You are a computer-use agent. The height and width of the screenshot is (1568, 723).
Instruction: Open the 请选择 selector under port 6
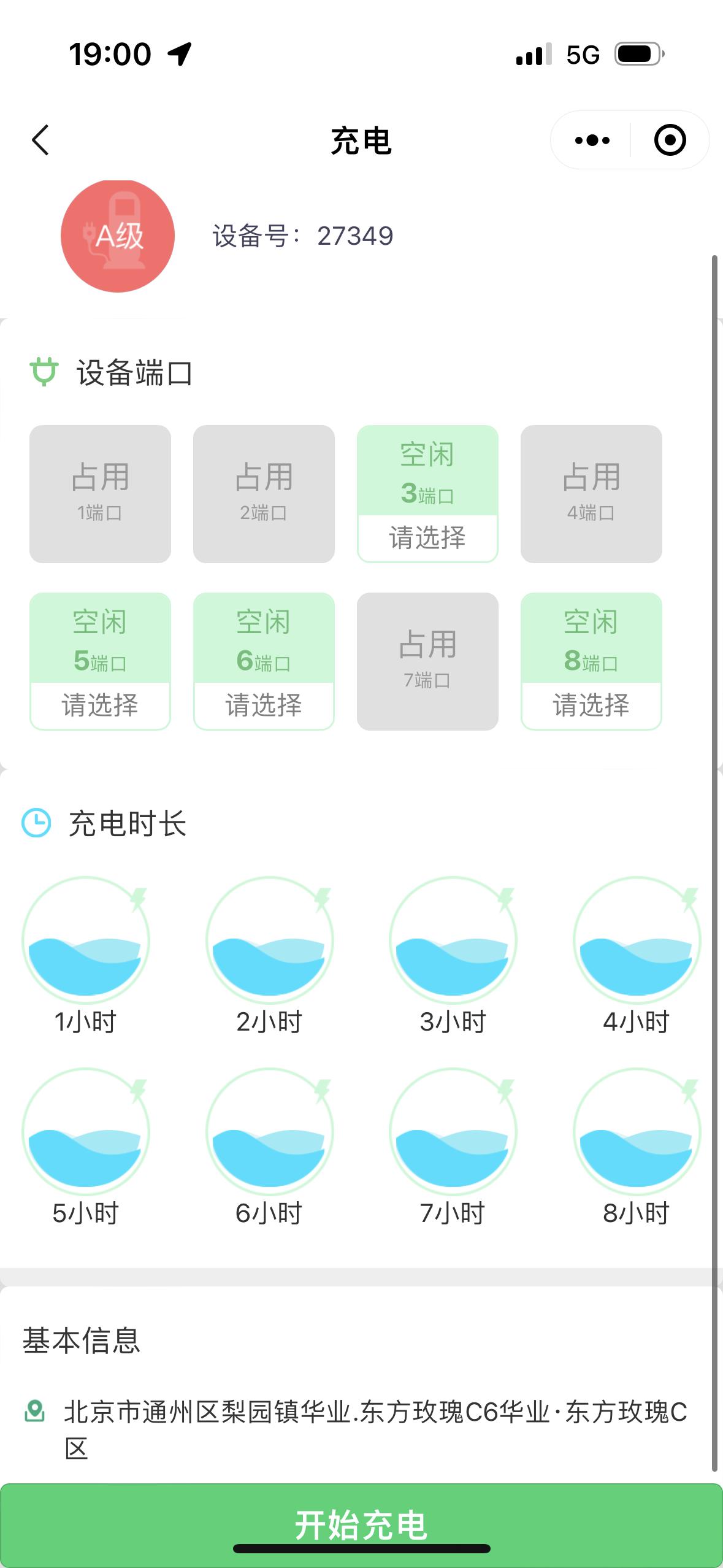[263, 707]
